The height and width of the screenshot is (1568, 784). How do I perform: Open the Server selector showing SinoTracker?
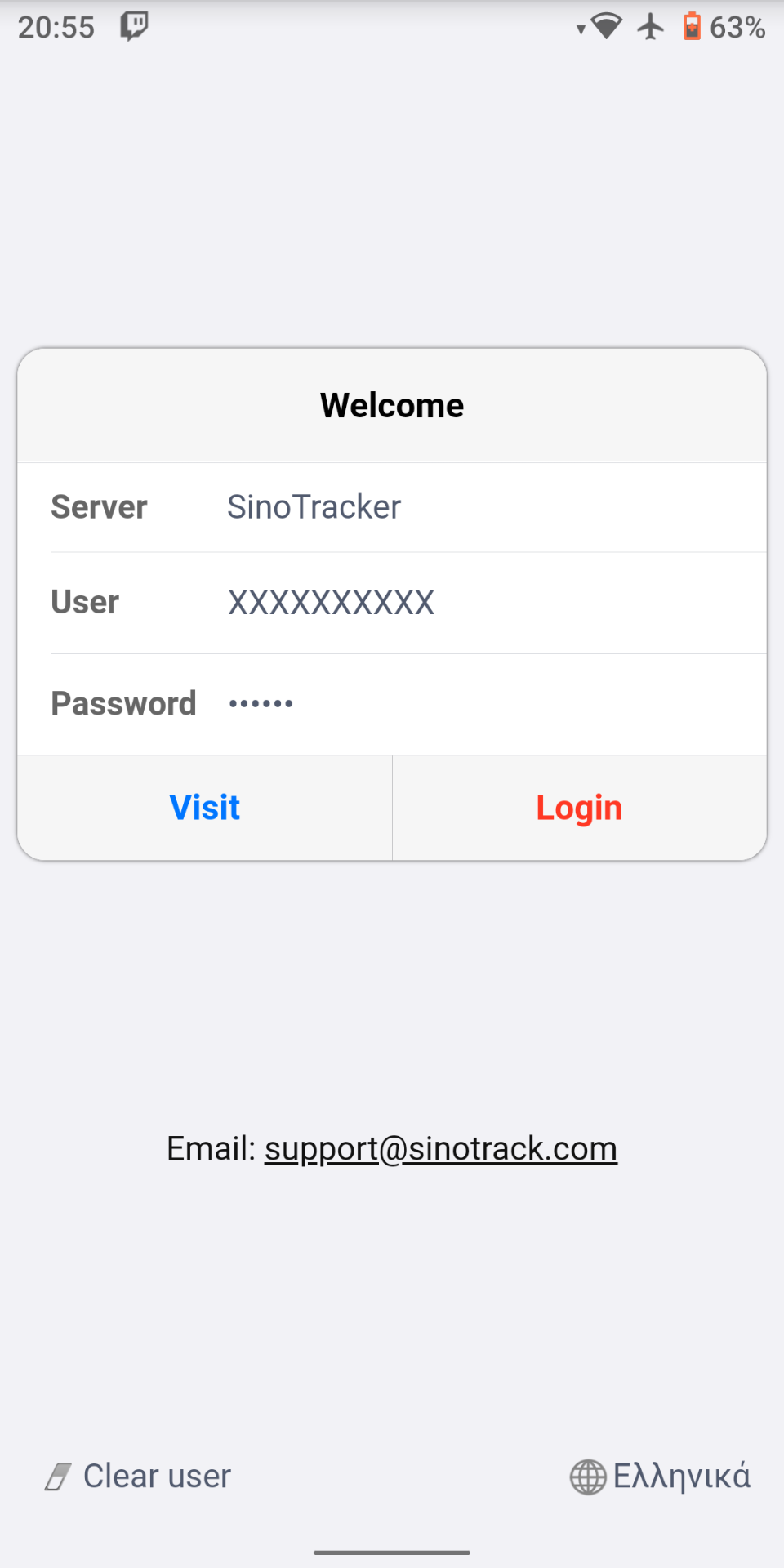click(x=392, y=507)
